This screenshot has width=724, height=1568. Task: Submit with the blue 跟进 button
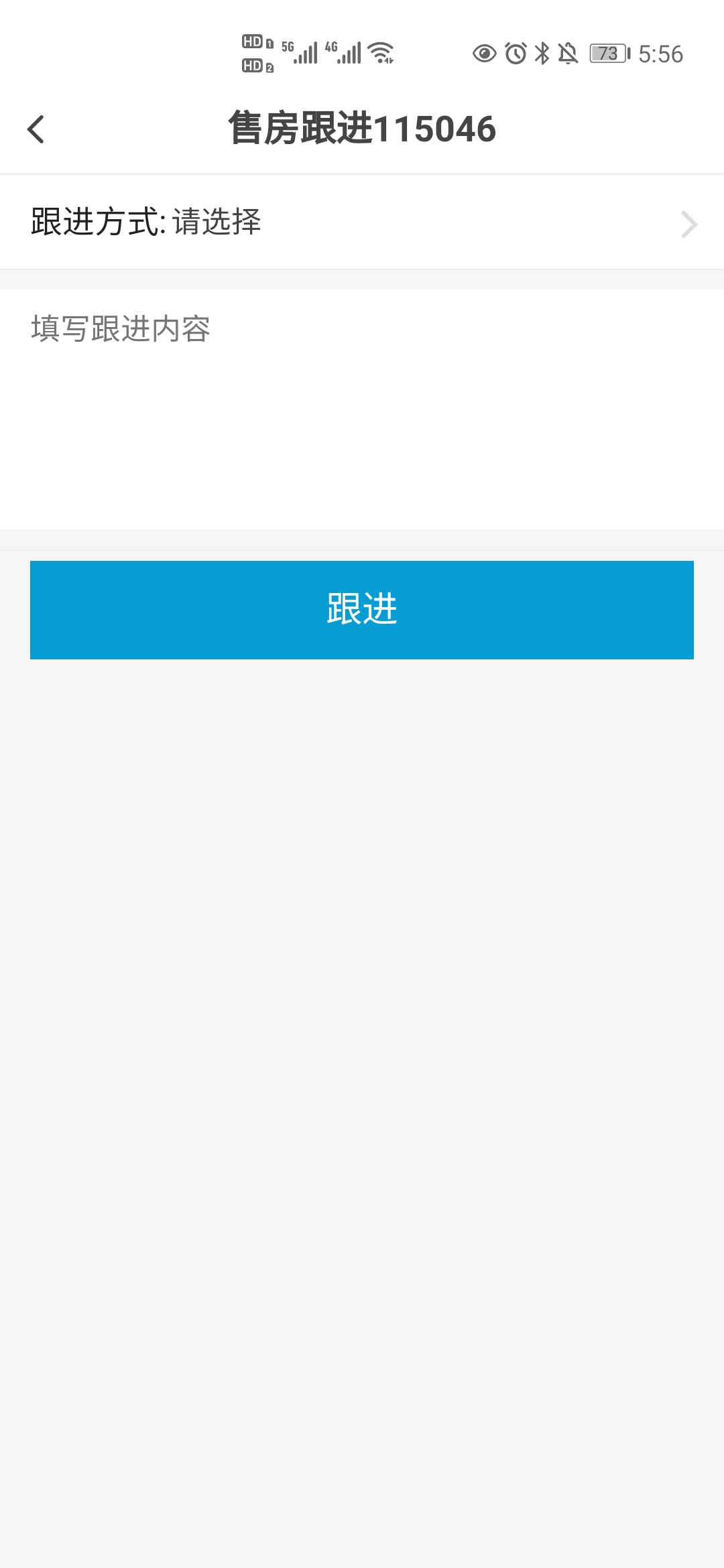362,610
